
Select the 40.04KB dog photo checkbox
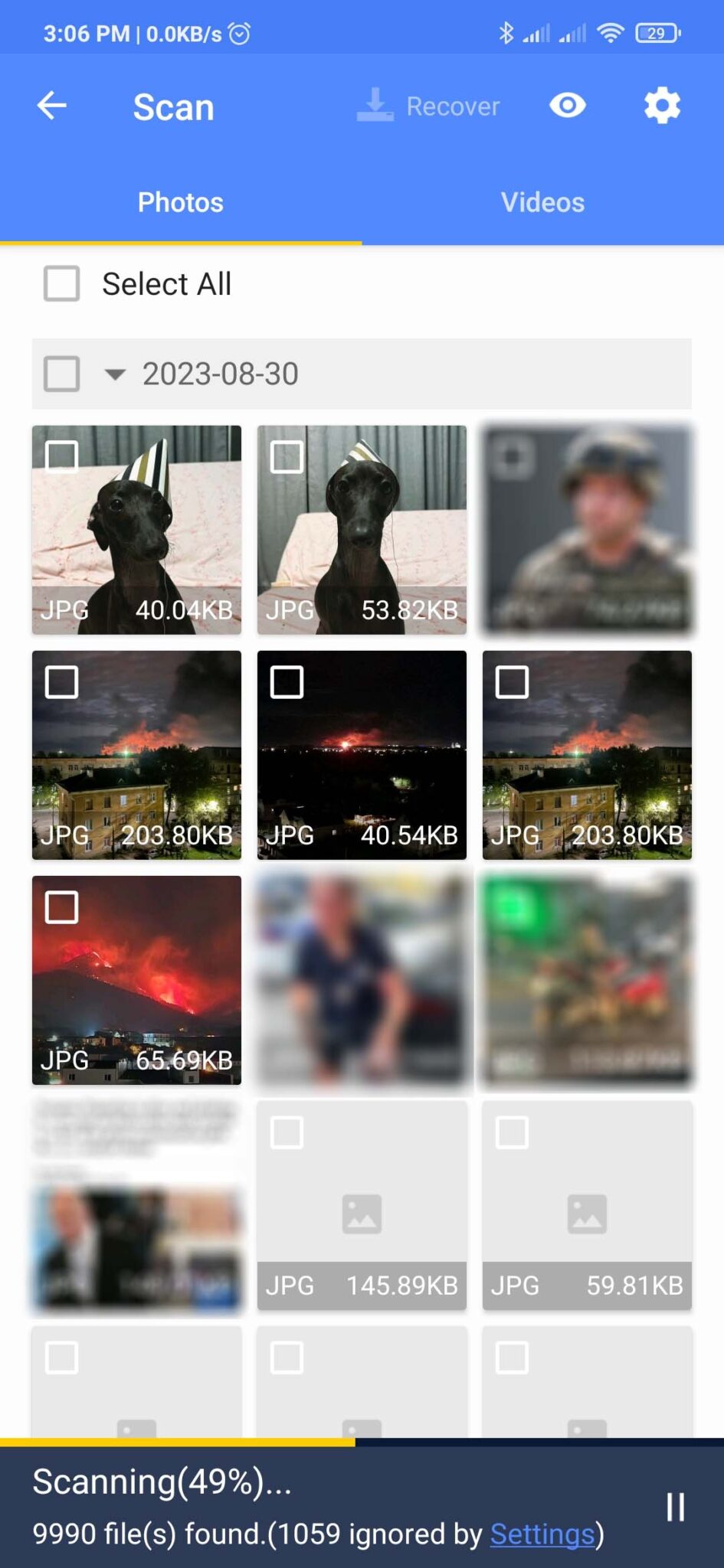62,457
